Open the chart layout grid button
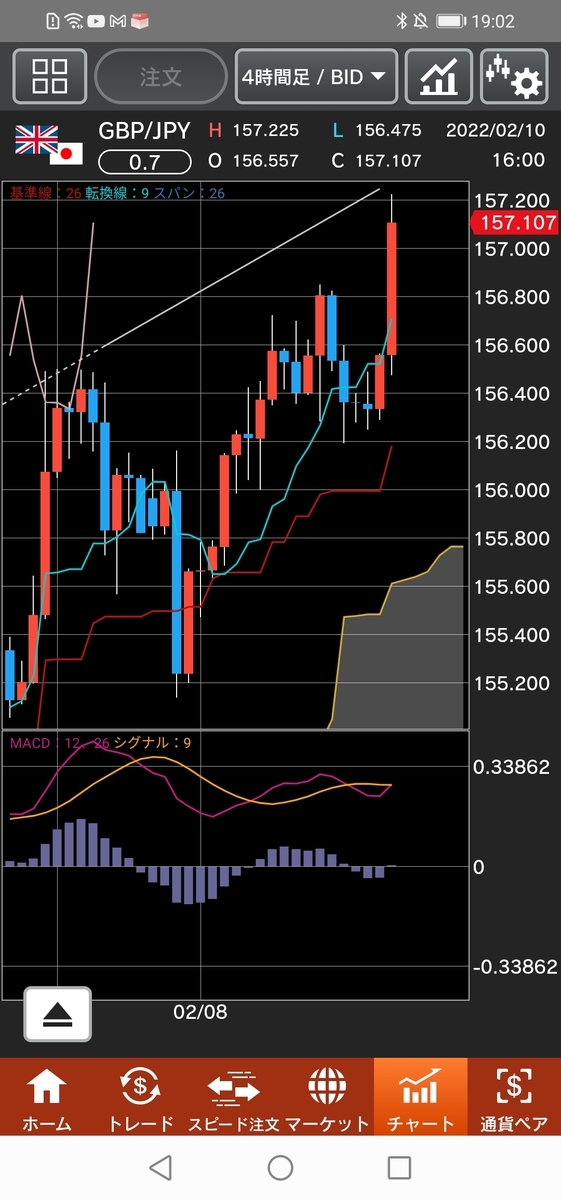Image resolution: width=561 pixels, height=1200 pixels. click(48, 76)
